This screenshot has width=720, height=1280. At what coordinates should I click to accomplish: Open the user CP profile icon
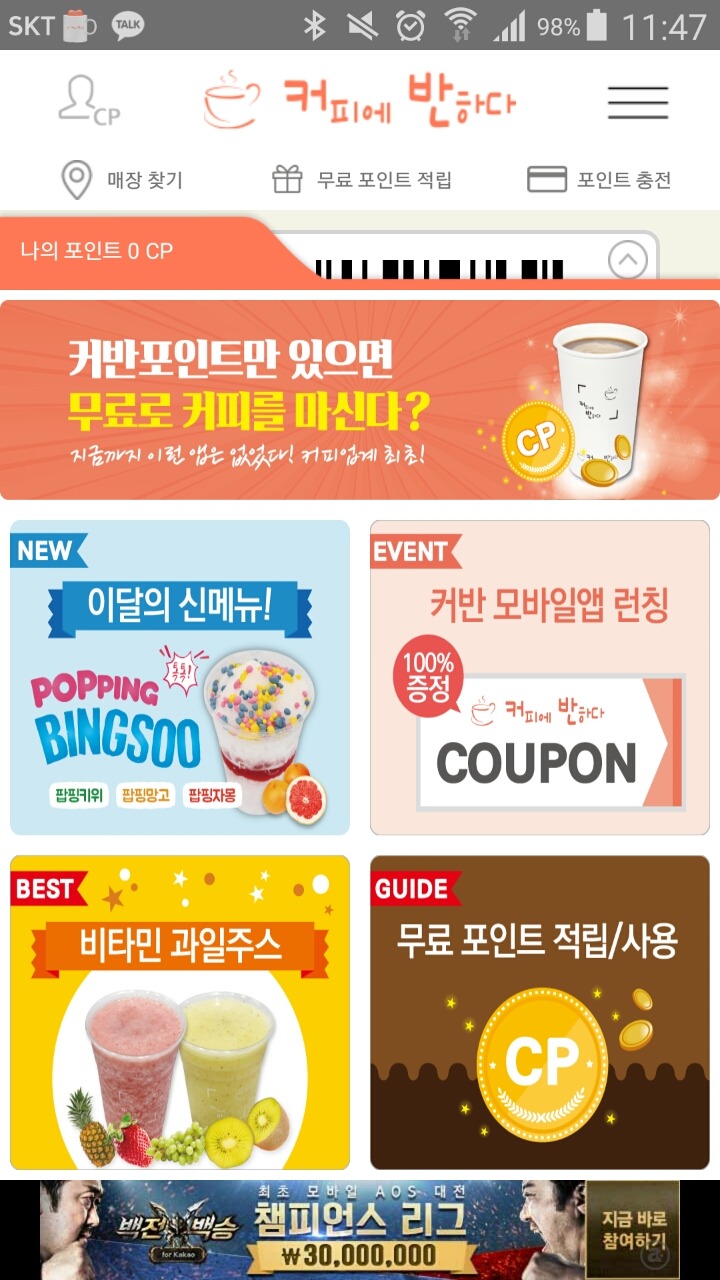coord(88,101)
